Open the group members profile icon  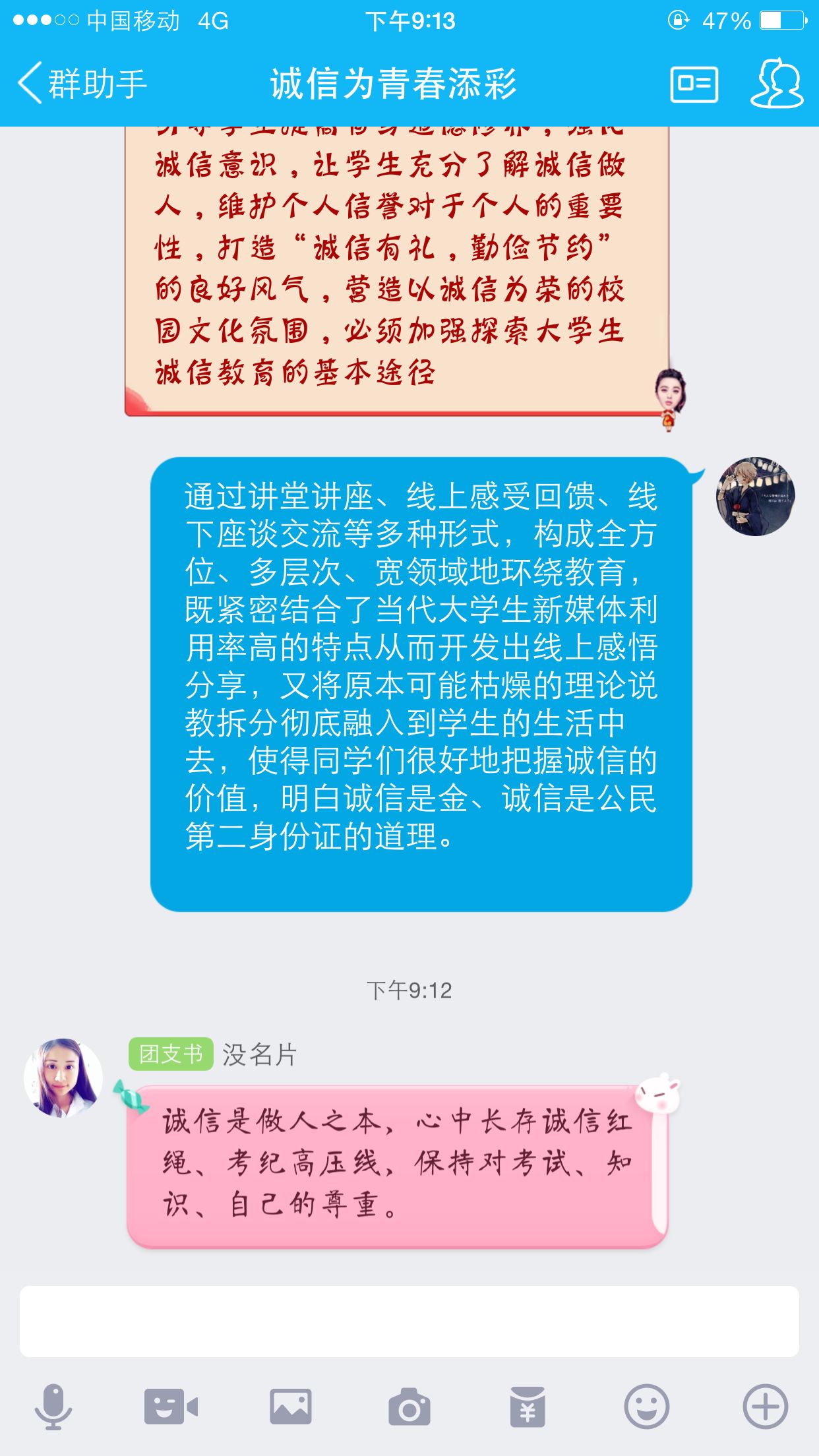(776, 84)
